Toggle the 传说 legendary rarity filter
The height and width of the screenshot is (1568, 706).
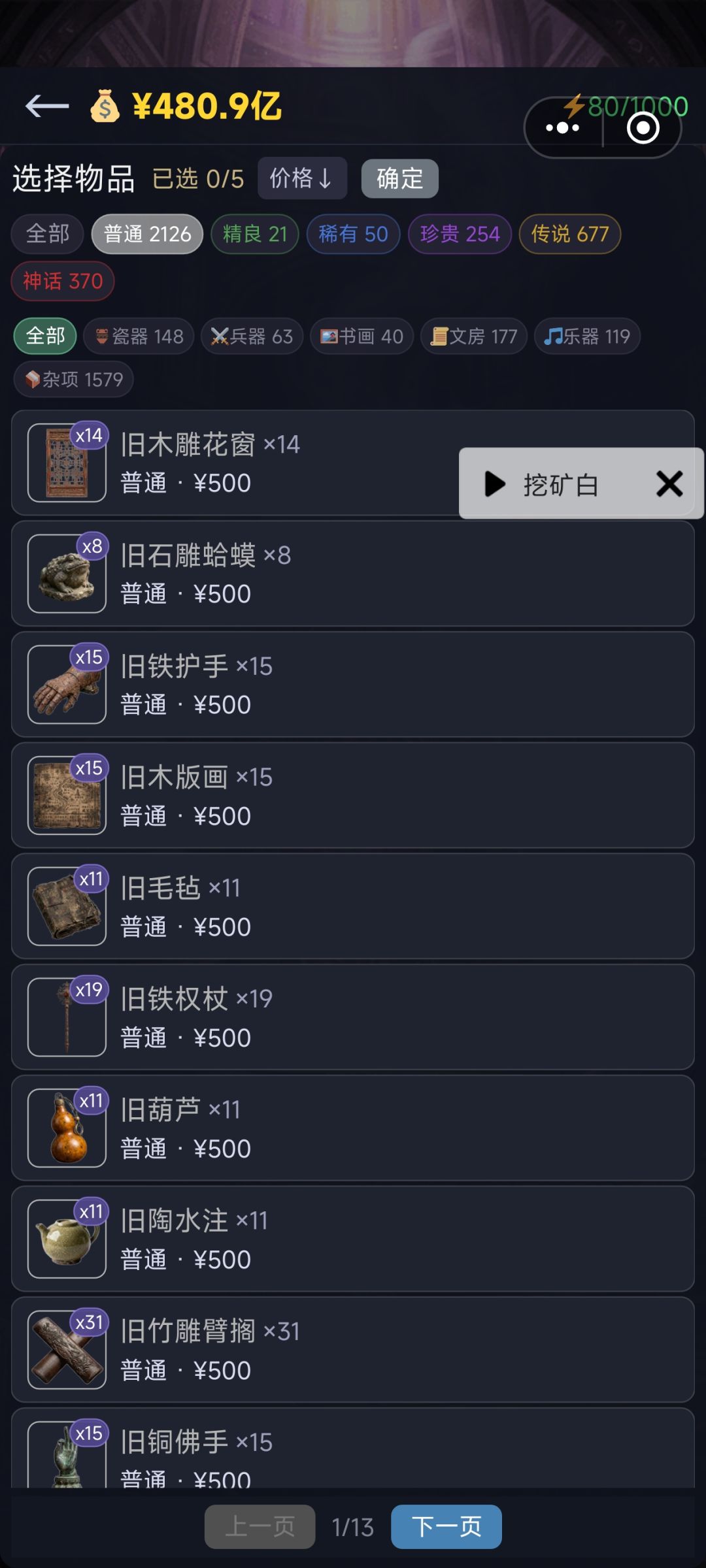569,234
